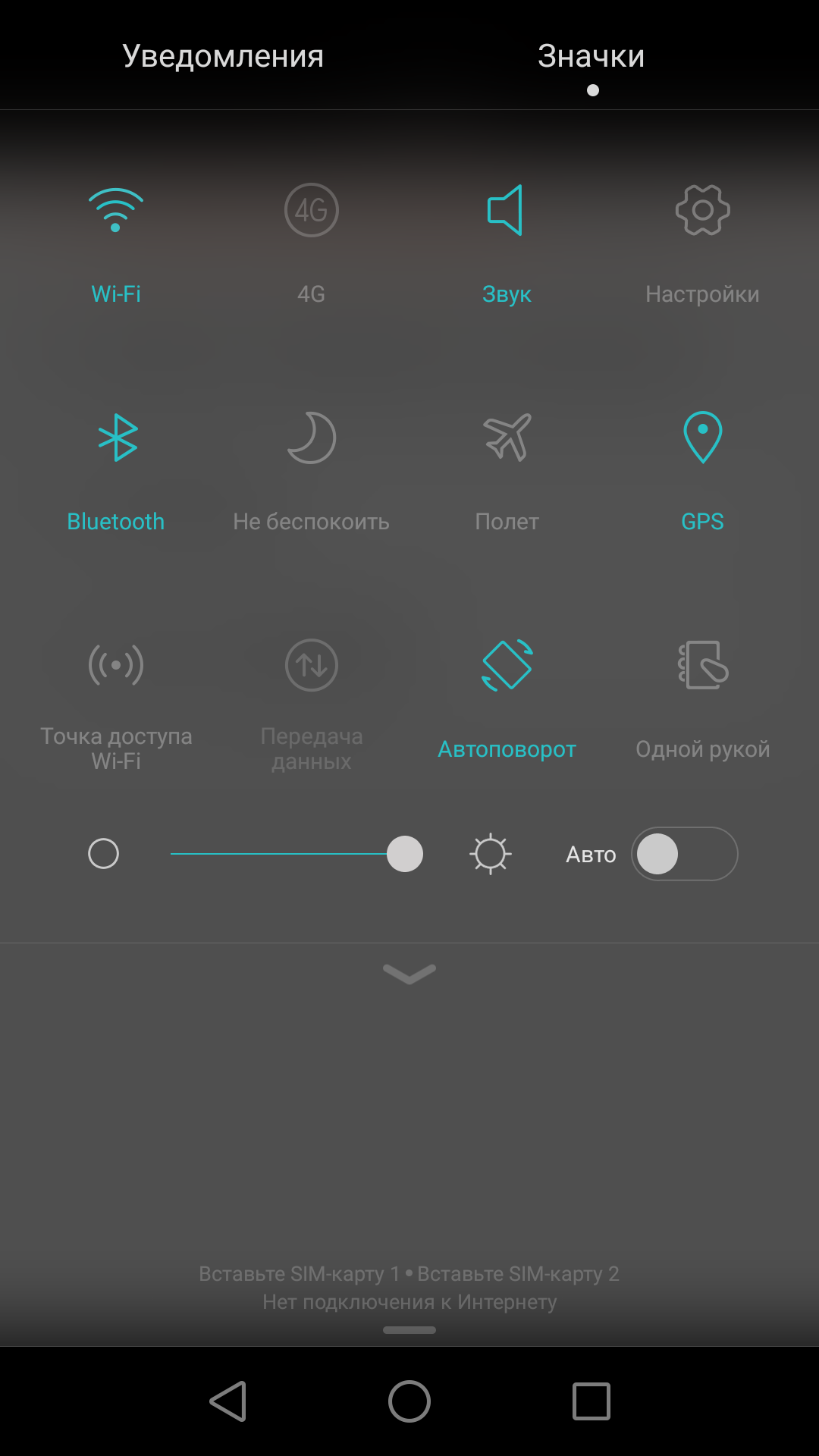The width and height of the screenshot is (819, 1456).
Task: Enable Точка доступа Wi-Fi hotspot
Action: point(116,665)
